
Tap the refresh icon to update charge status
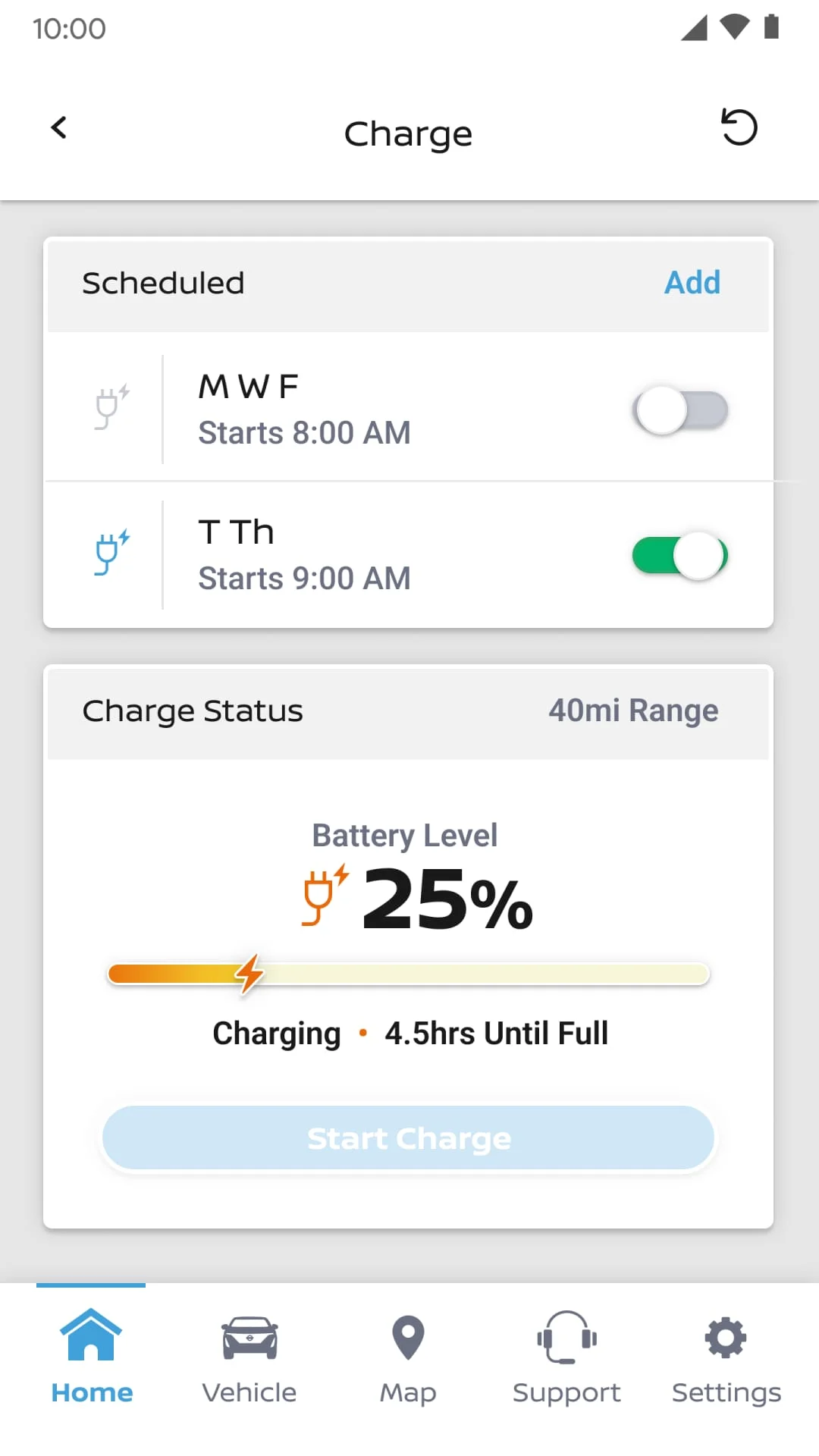click(x=738, y=129)
